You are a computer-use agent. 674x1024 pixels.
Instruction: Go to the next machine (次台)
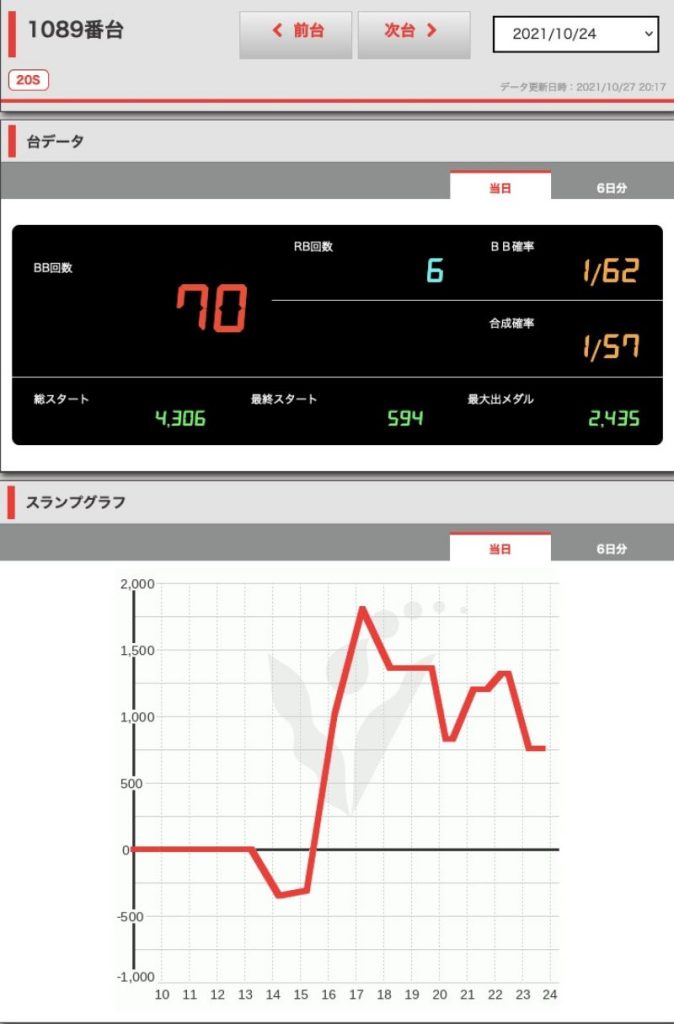[x=413, y=34]
